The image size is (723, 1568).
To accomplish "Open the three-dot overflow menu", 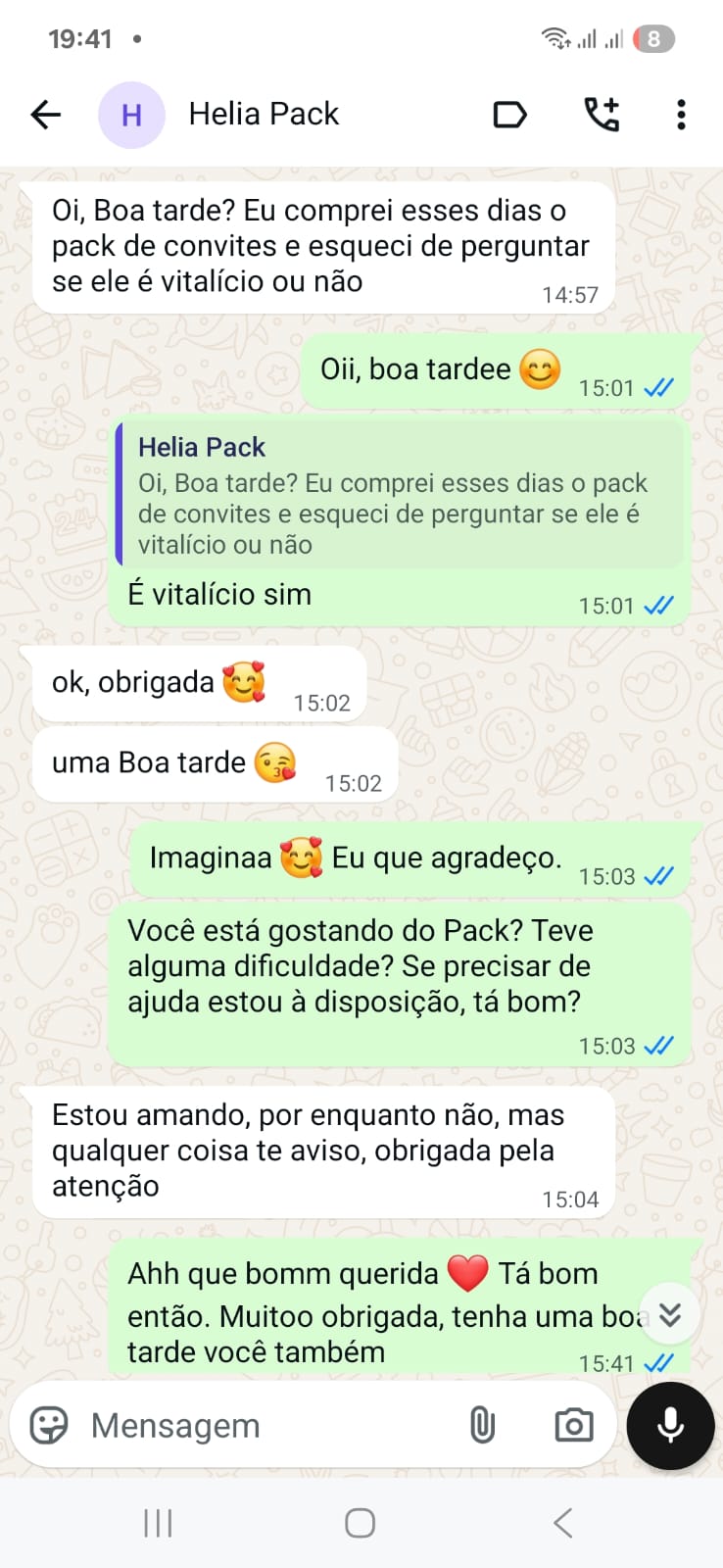I will [681, 115].
